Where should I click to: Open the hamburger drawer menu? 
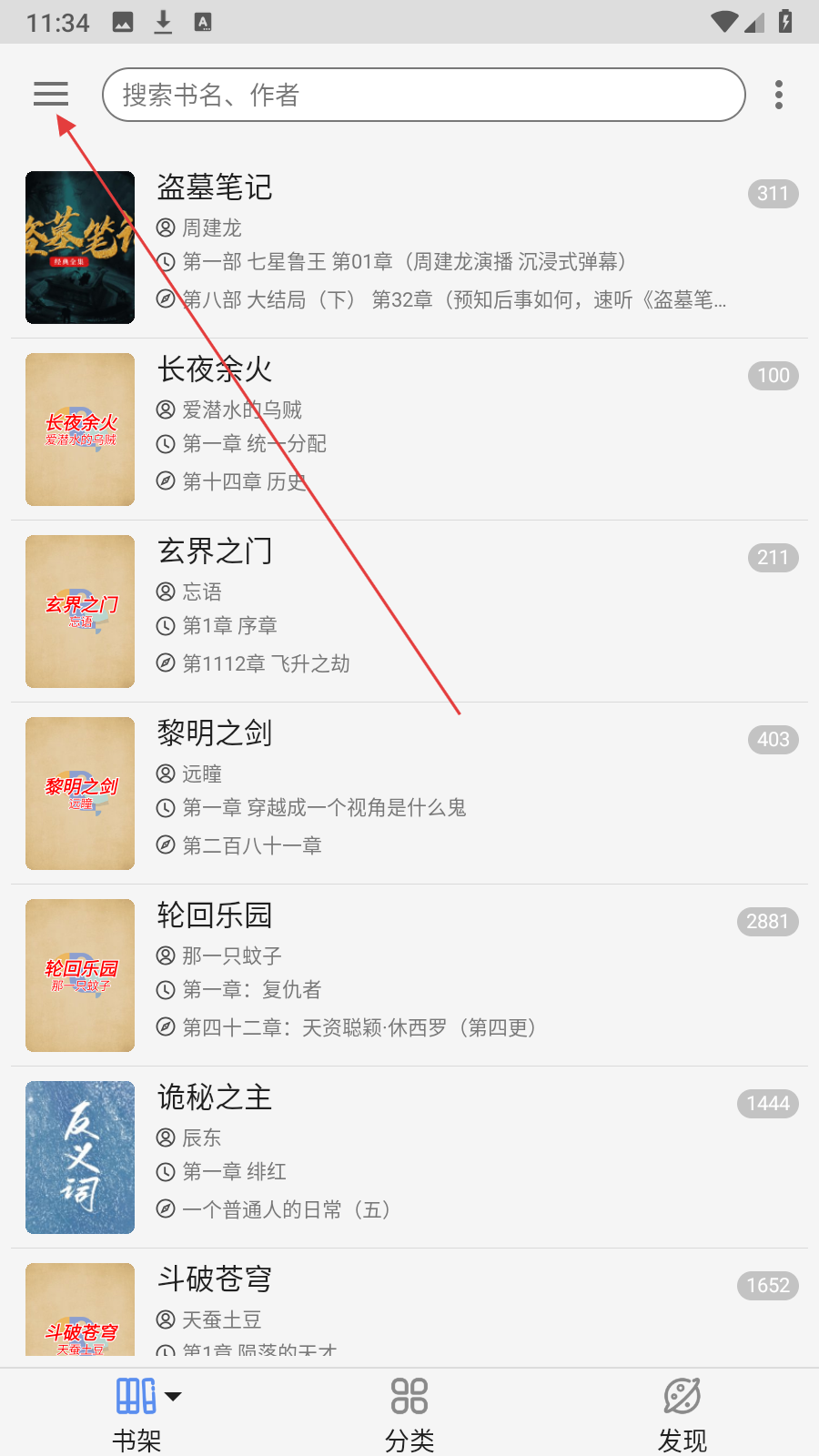51,94
